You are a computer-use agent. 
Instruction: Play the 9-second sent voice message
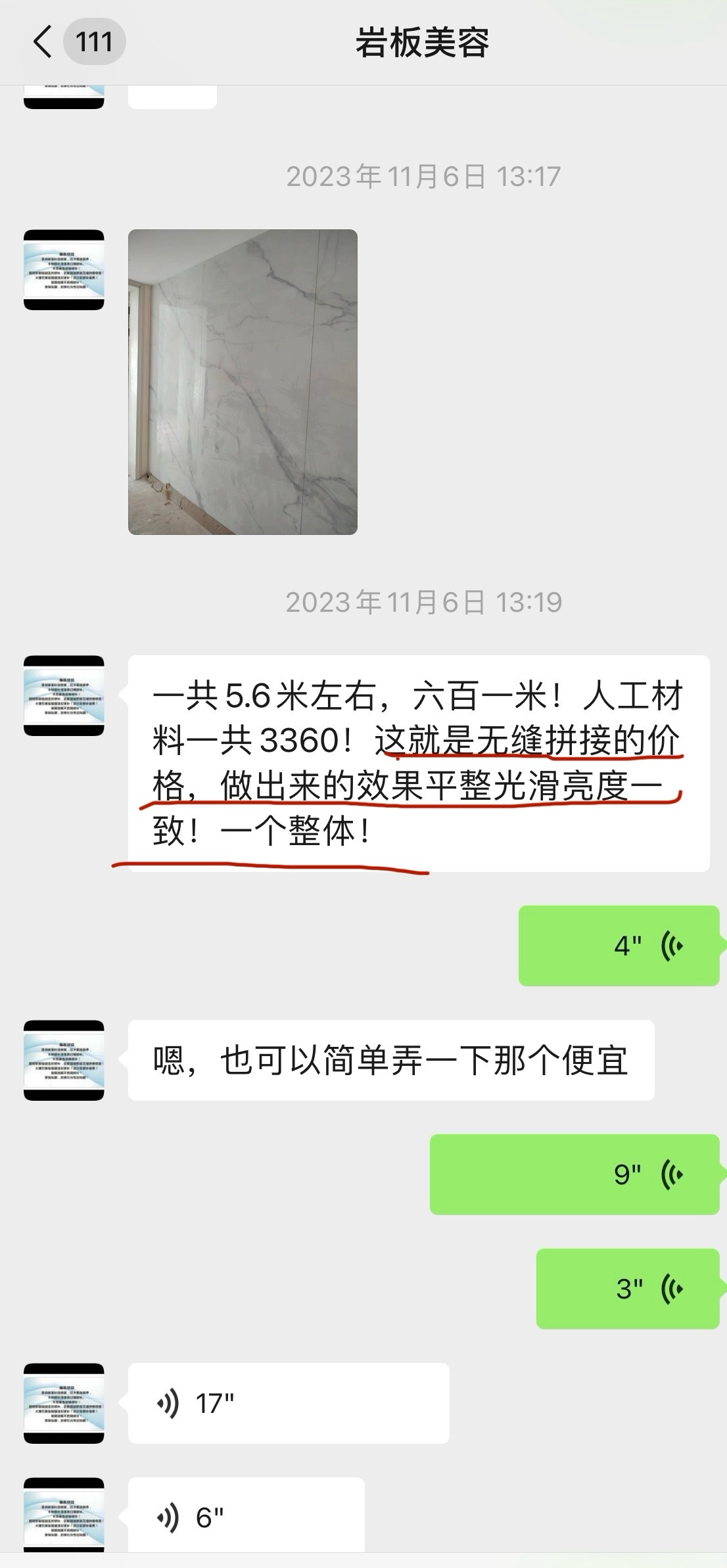click(x=574, y=1174)
